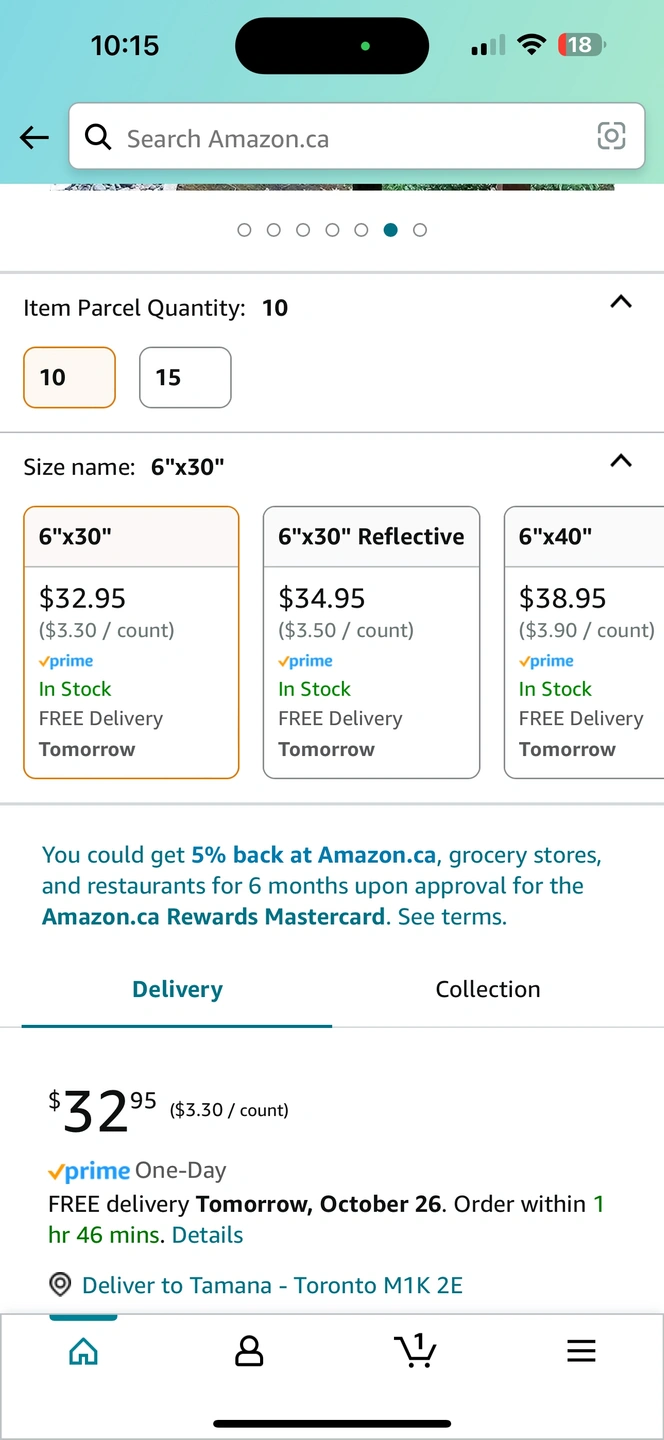Image resolution: width=664 pixels, height=1440 pixels.
Task: Go back using the arrow icon
Action: coord(34,138)
